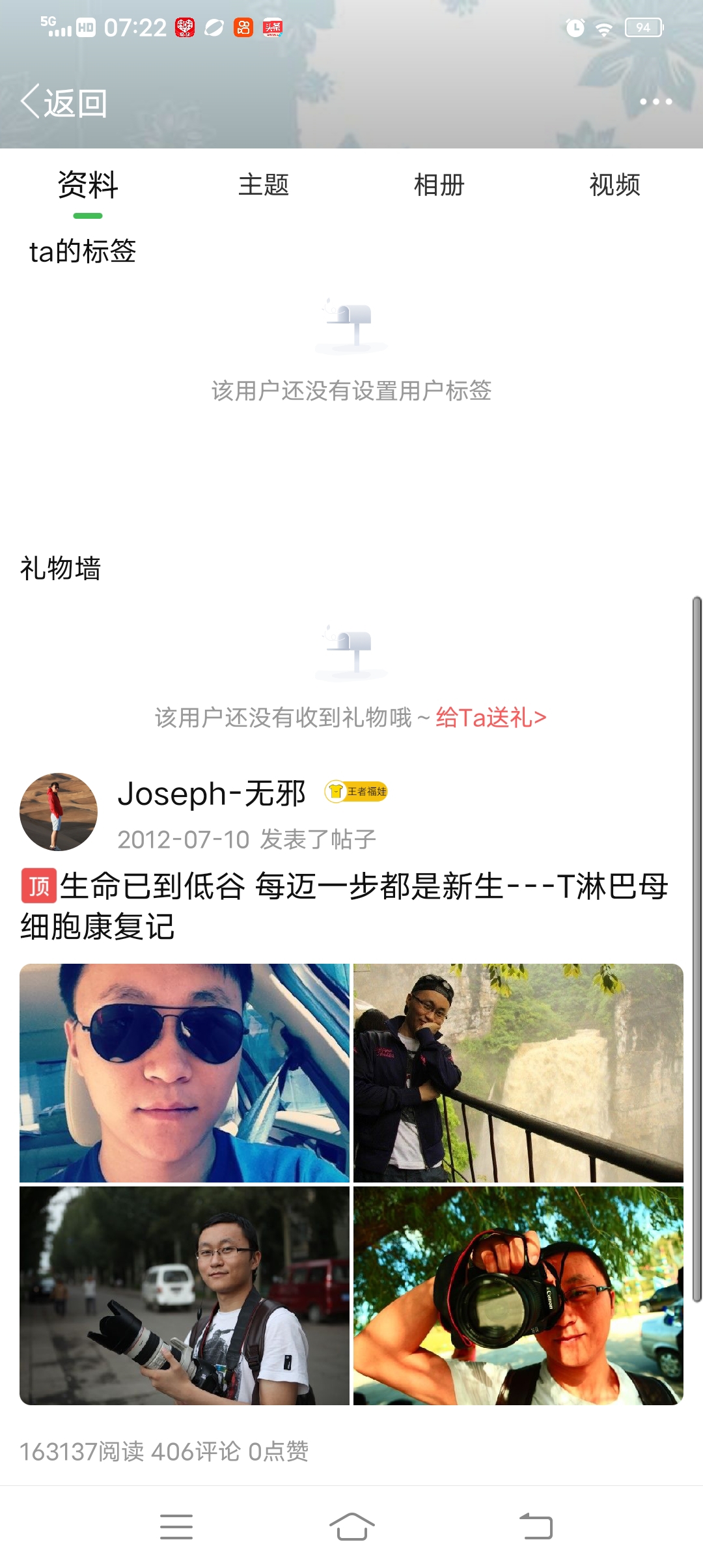Select the 资料 tab
This screenshot has height=1568, width=703.
(88, 185)
